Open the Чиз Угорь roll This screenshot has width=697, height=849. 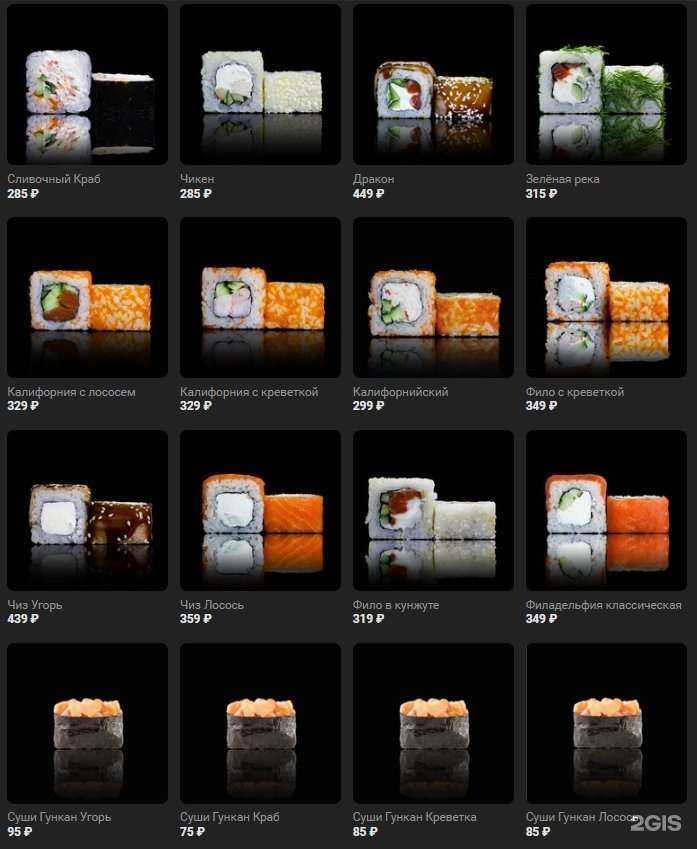click(x=87, y=511)
